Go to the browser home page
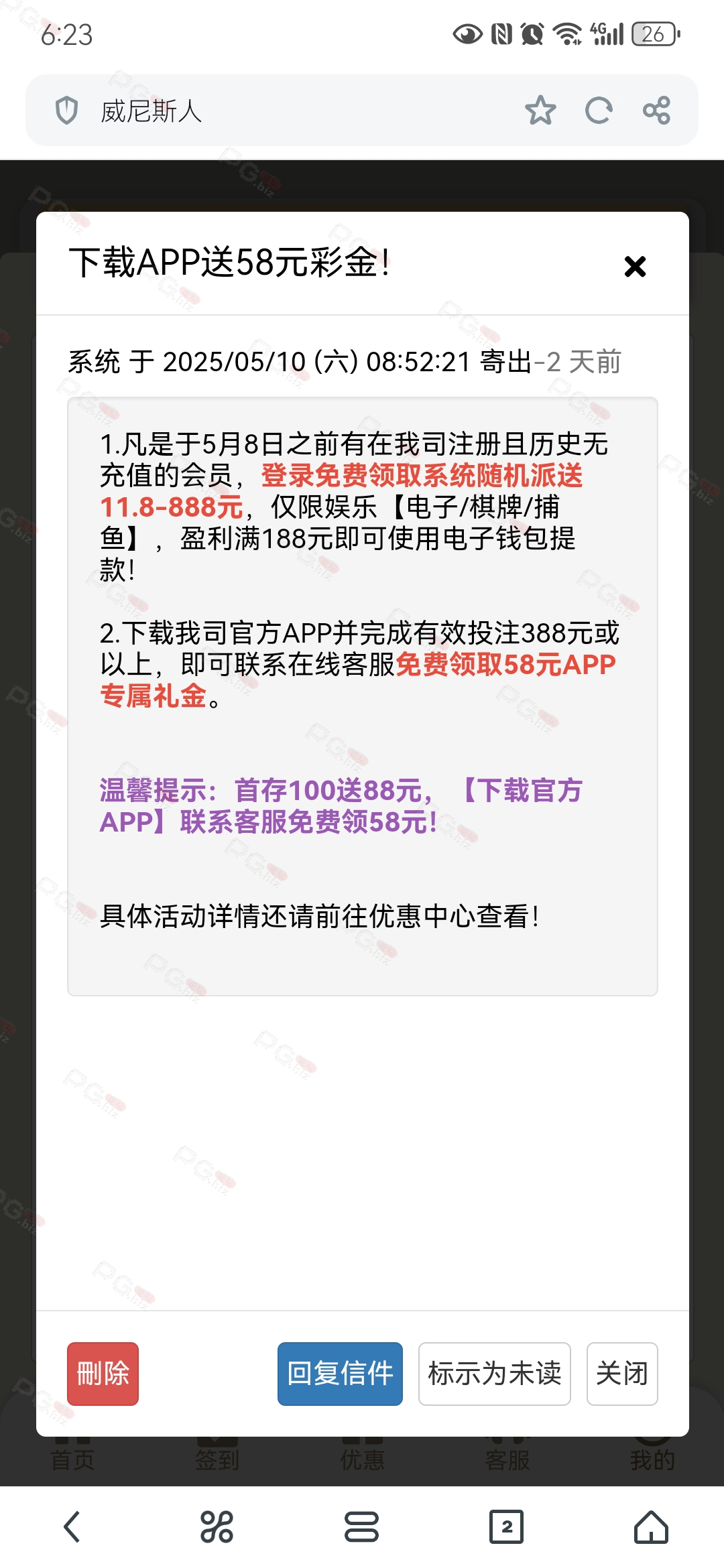The height and width of the screenshot is (1568, 724). (652, 1527)
